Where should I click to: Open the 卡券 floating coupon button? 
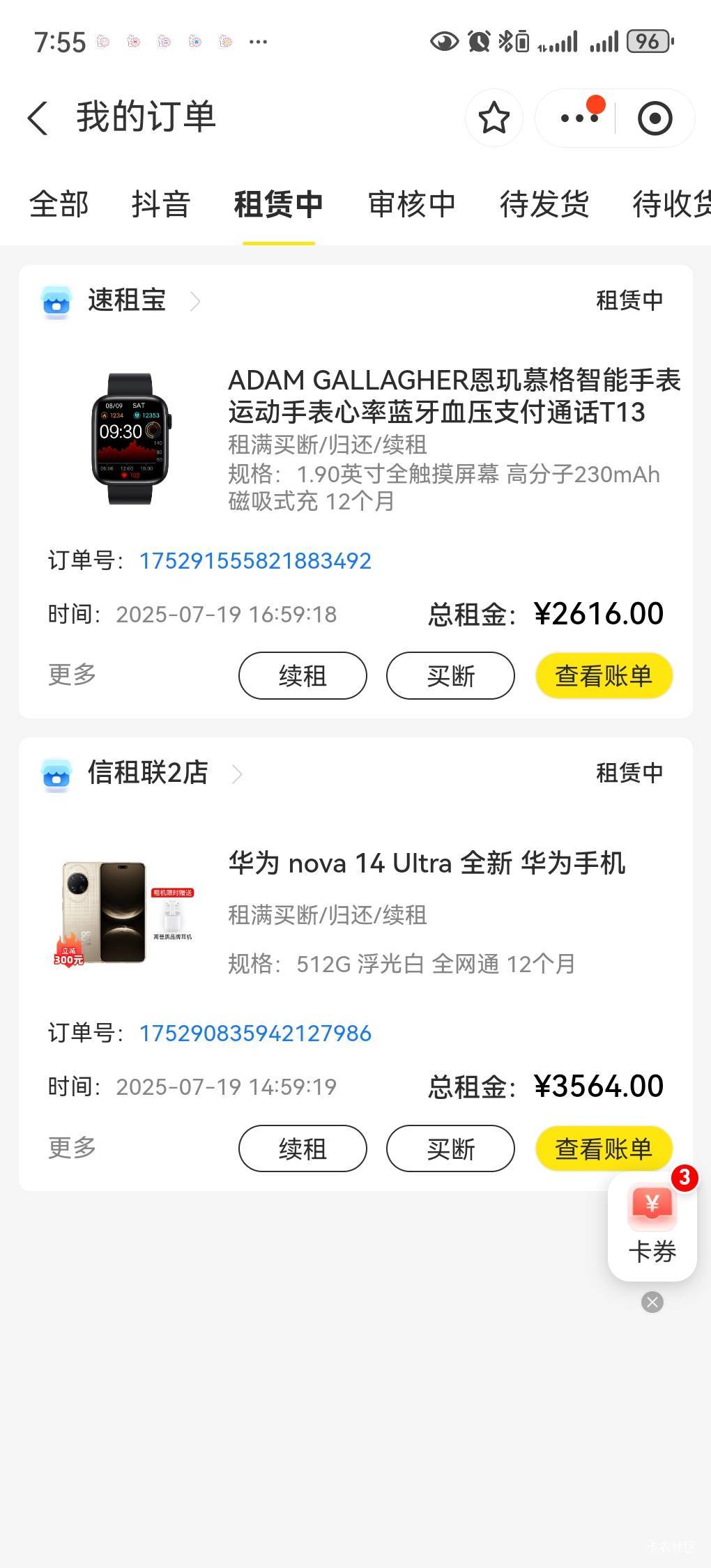pos(652,1227)
